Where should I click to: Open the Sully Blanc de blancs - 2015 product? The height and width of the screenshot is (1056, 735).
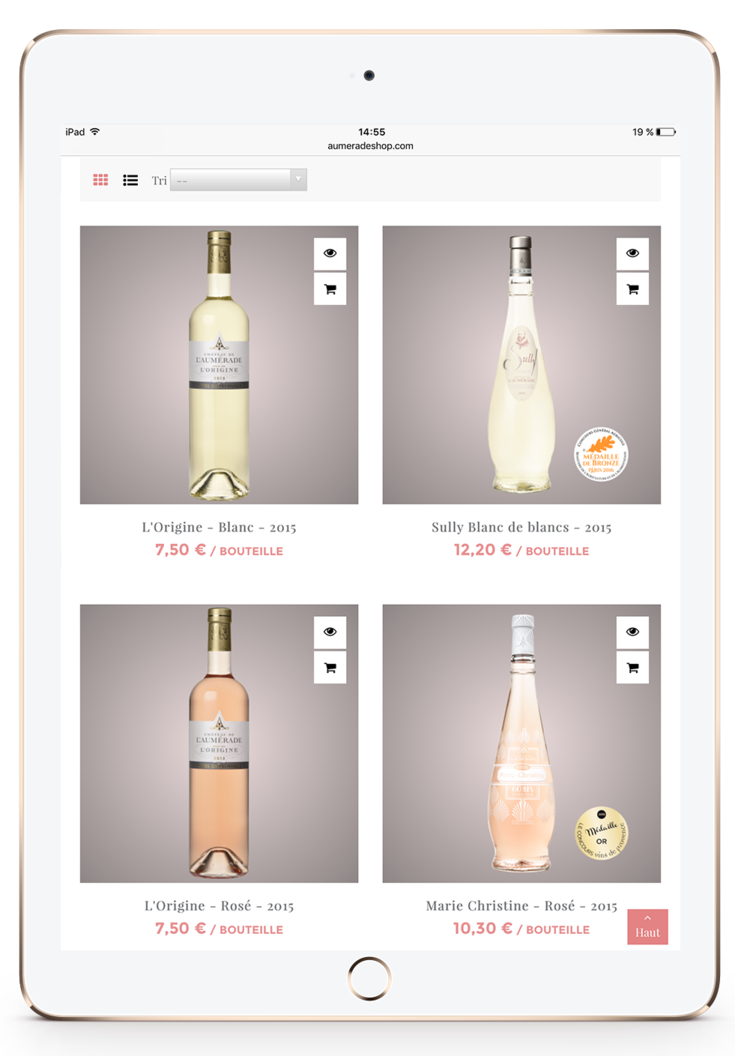[521, 527]
